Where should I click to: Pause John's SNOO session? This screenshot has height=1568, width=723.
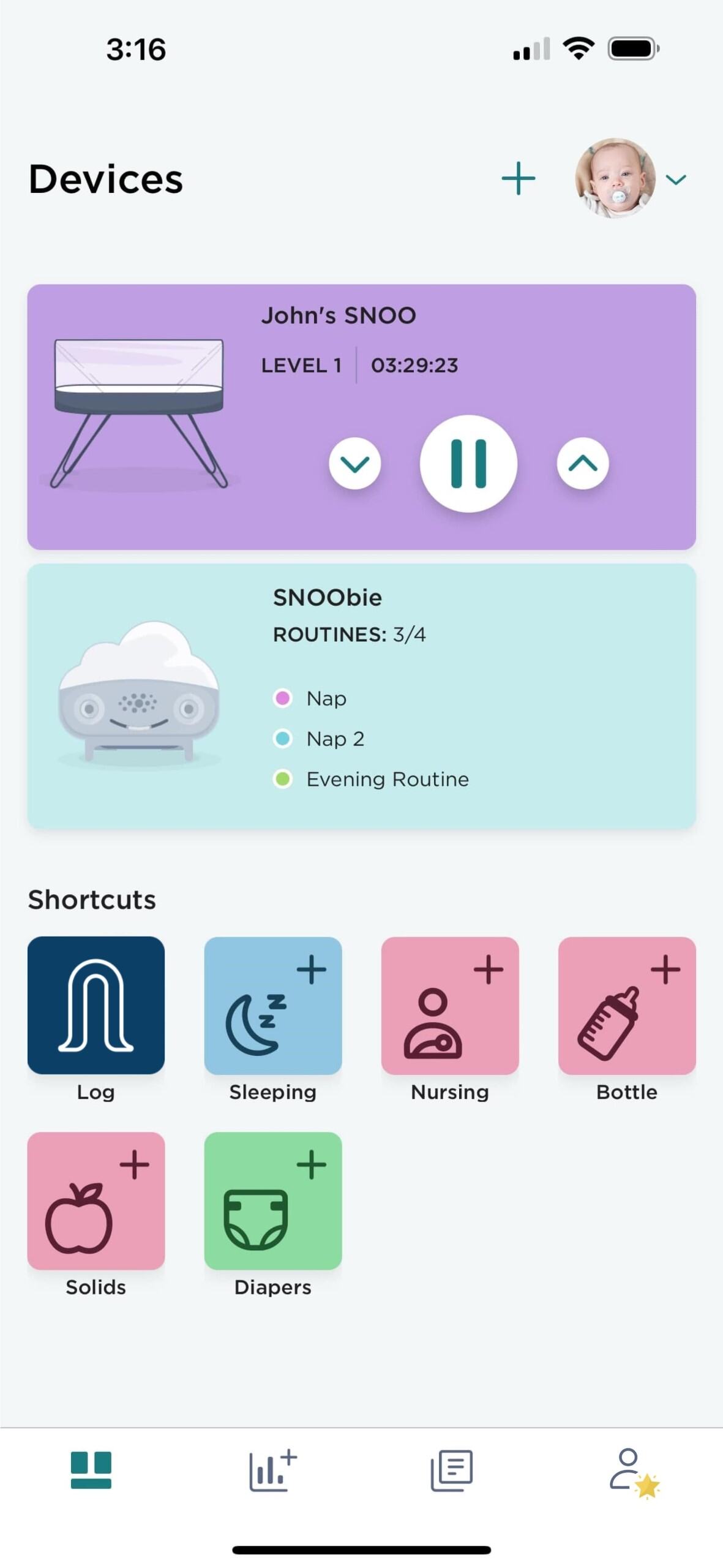click(468, 464)
